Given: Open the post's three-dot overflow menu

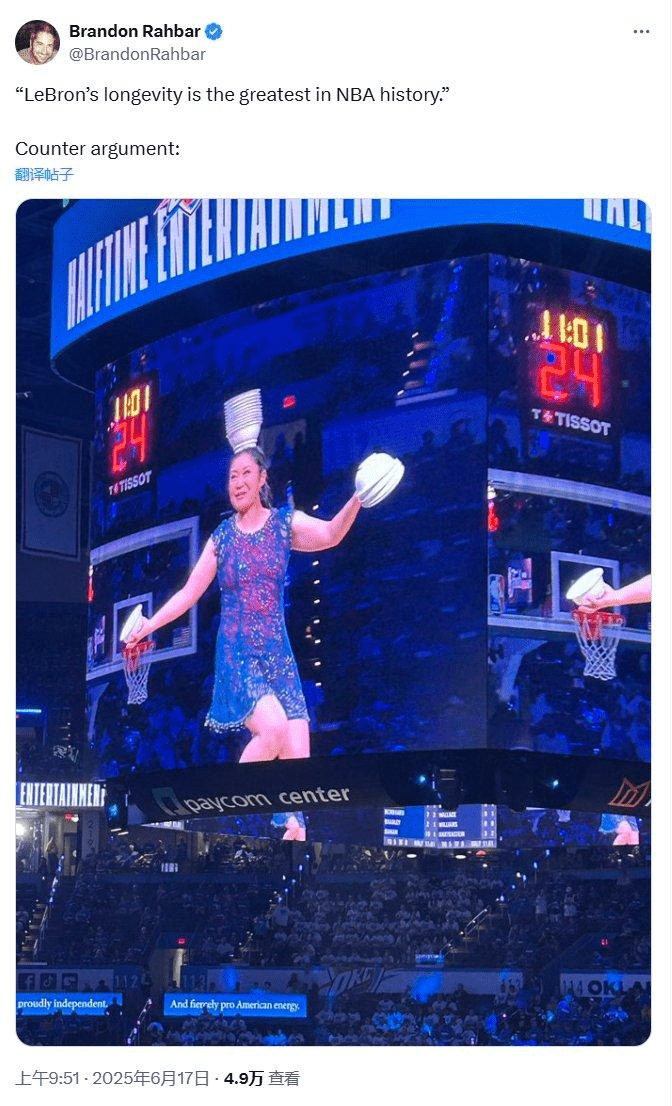Looking at the screenshot, I should (641, 32).
